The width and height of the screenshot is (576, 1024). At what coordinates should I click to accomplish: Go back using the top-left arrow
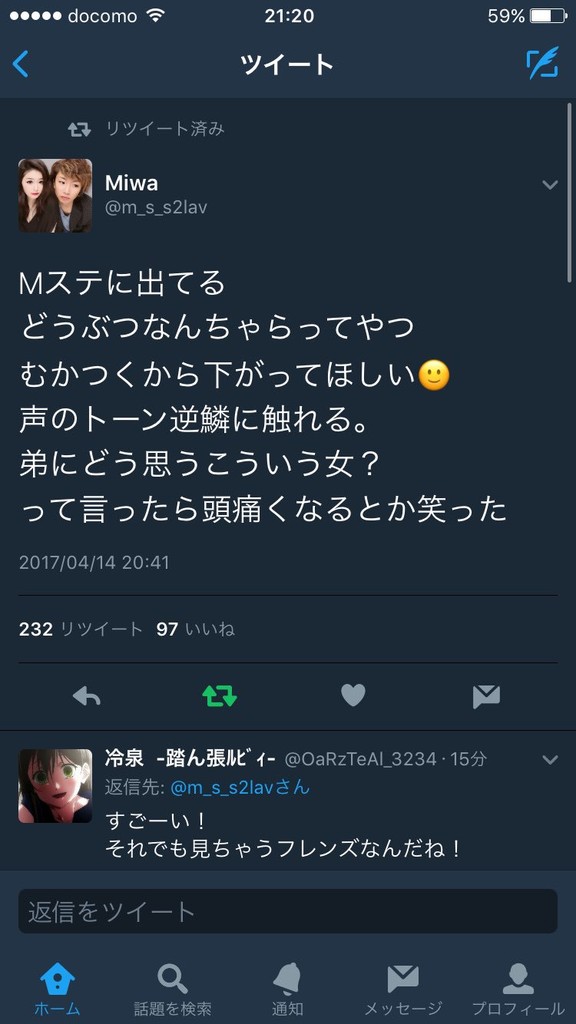(x=21, y=64)
